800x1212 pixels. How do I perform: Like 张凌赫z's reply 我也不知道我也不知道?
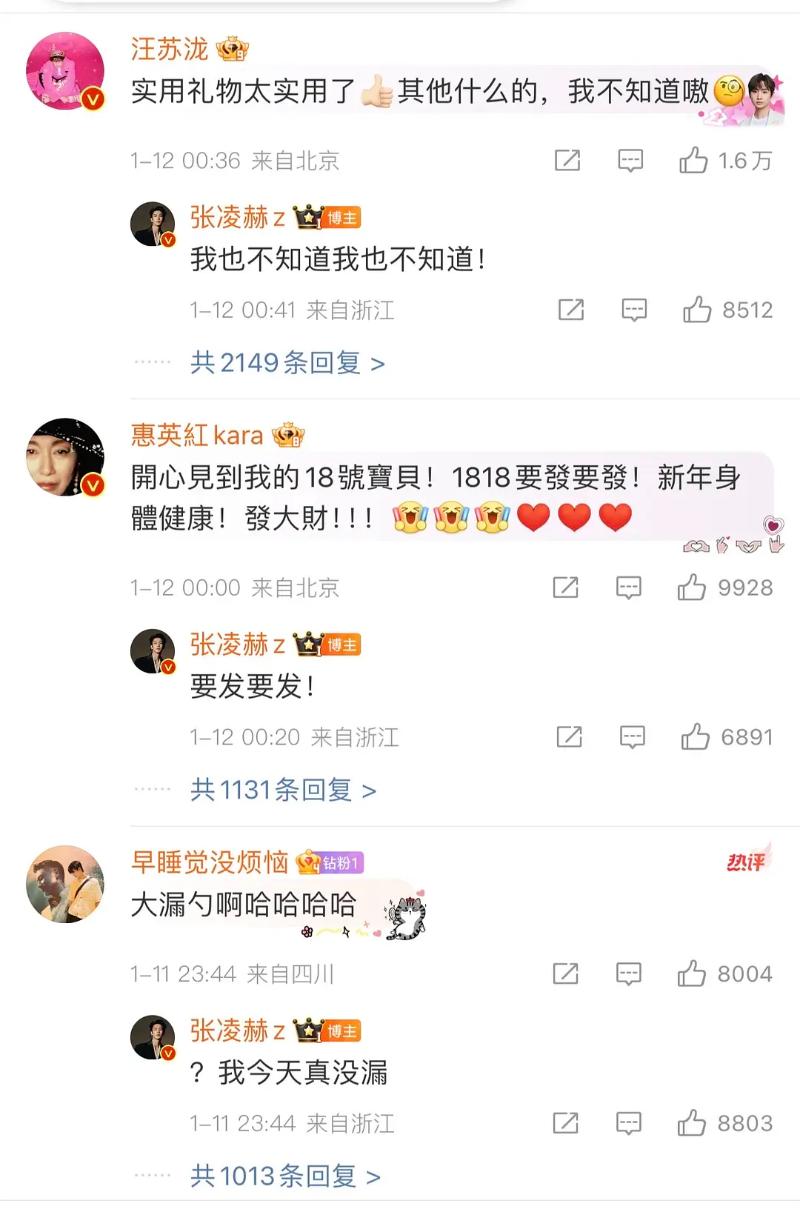(697, 310)
